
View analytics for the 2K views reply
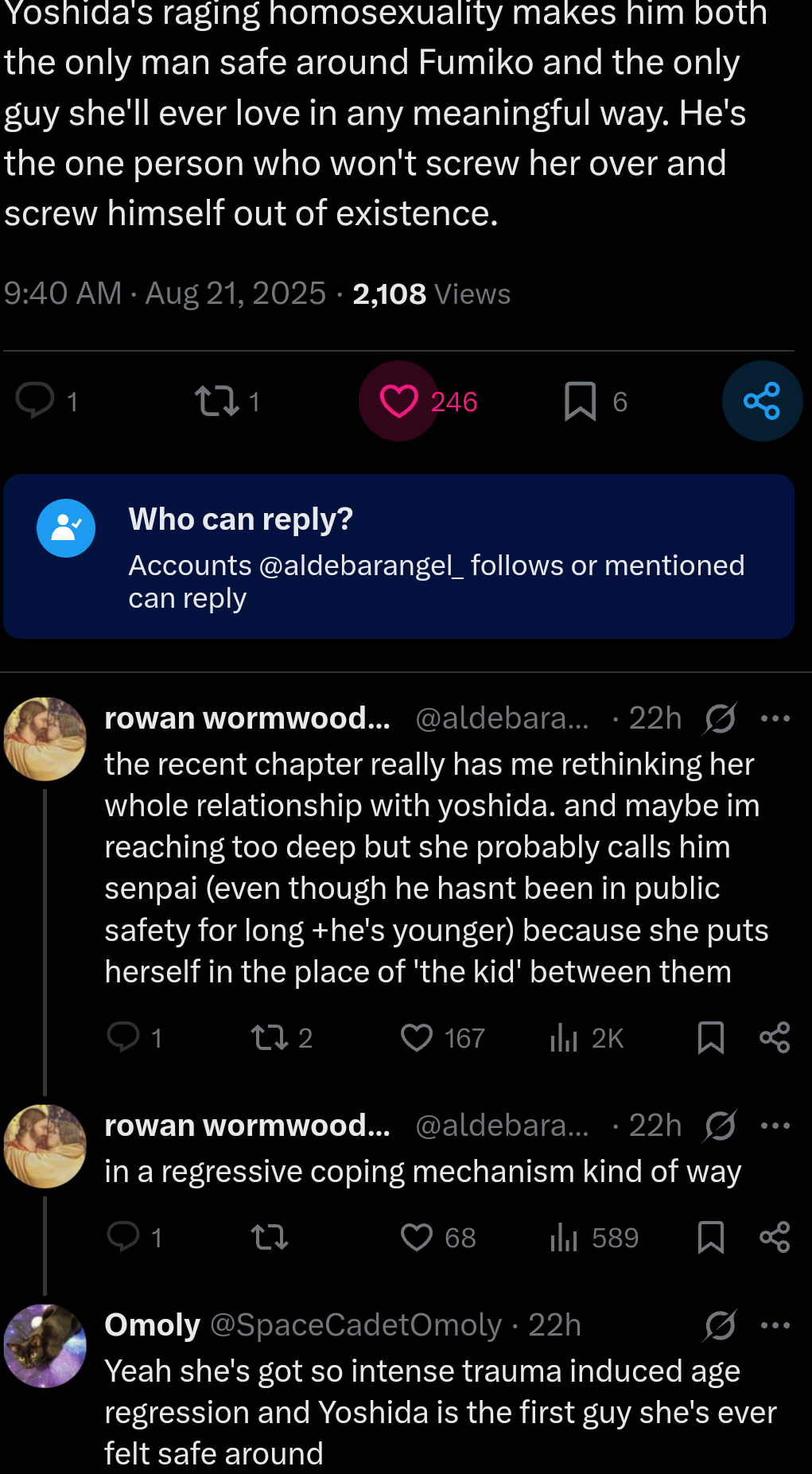[564, 1037]
